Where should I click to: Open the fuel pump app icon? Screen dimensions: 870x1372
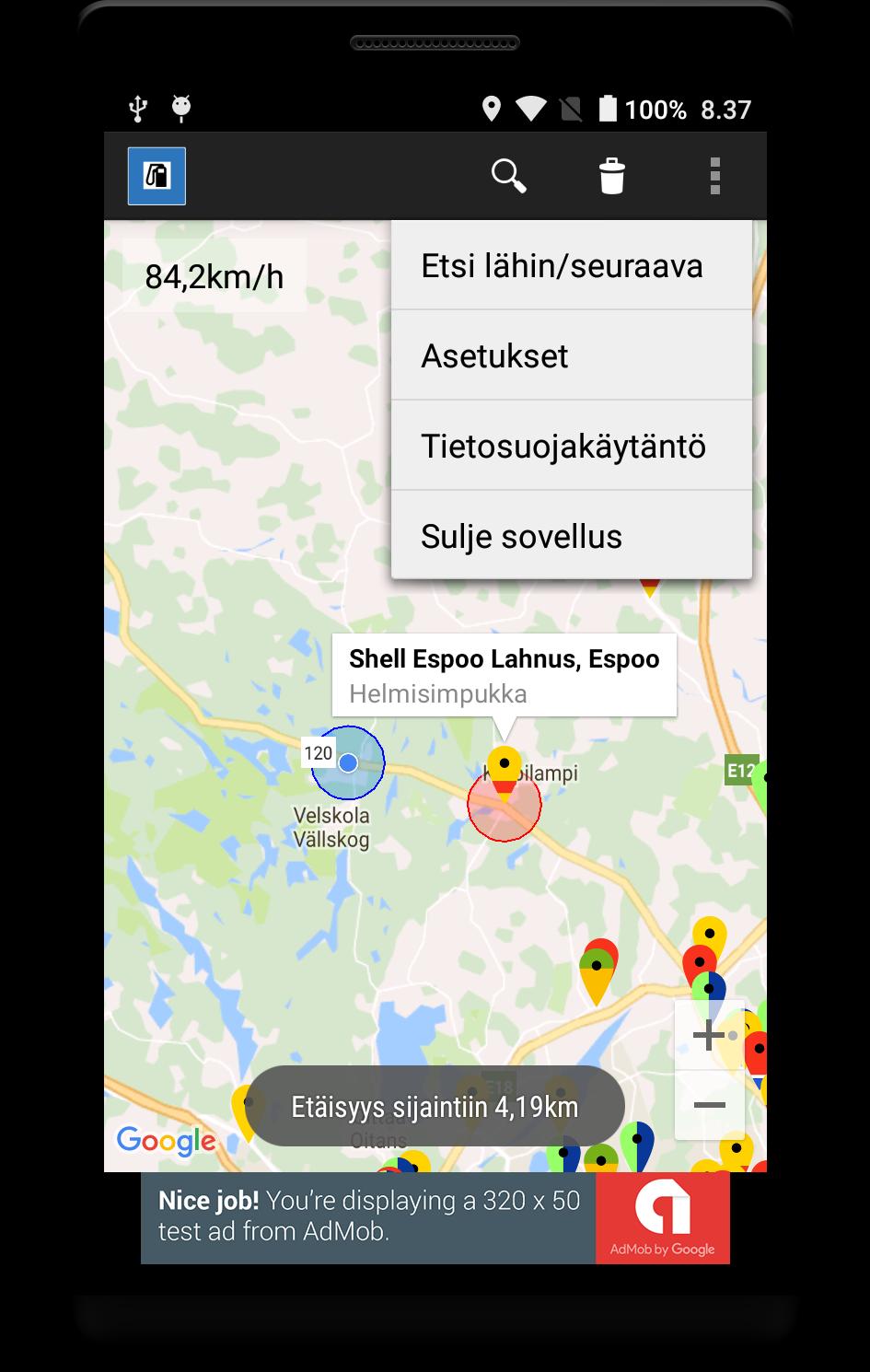[x=156, y=175]
